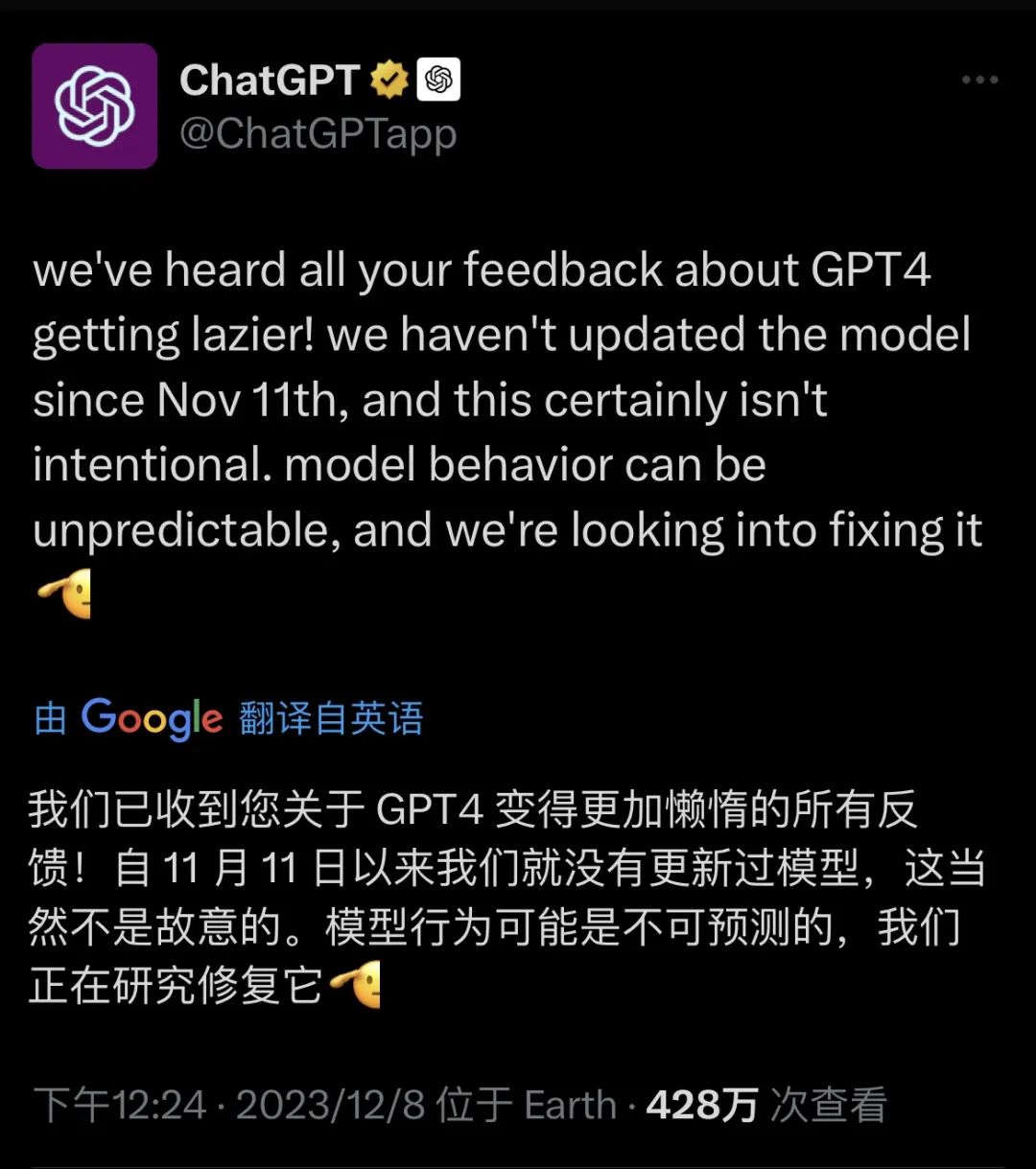
Task: Open the 428万 view count details
Action: tap(765, 1105)
